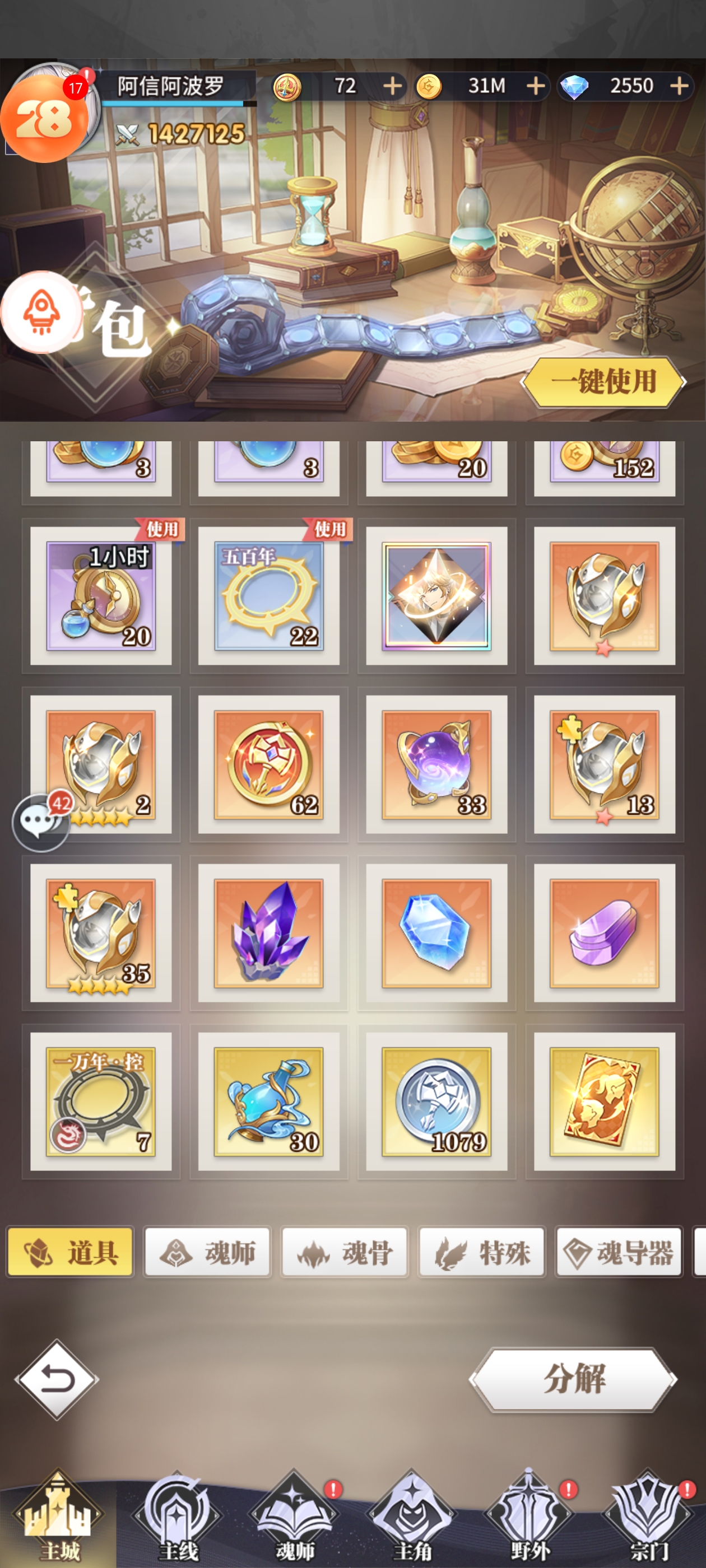Select the 五百年 soul ring item
This screenshot has height=1568, width=706.
[268, 596]
